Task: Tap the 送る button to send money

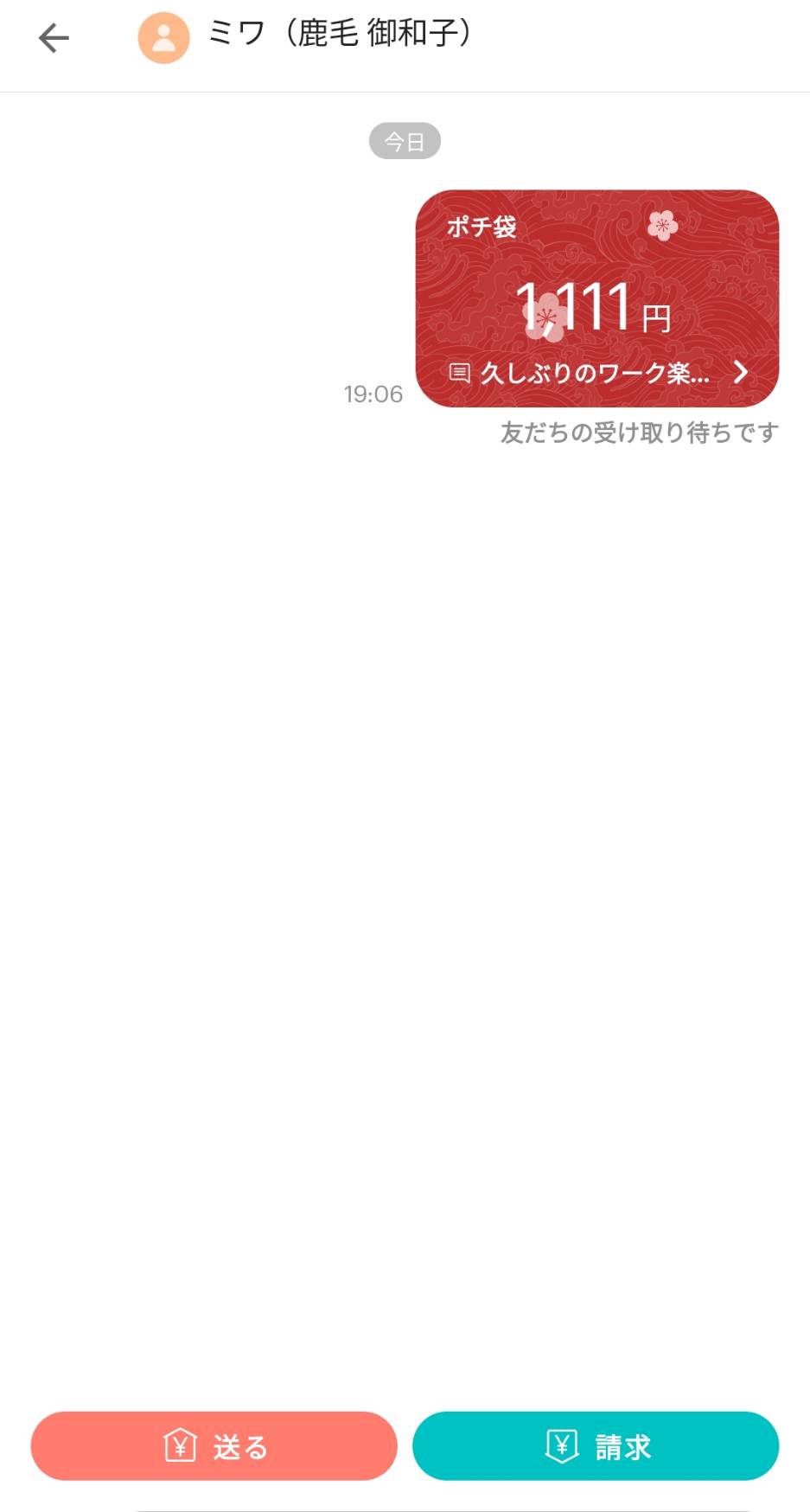Action: [214, 1445]
